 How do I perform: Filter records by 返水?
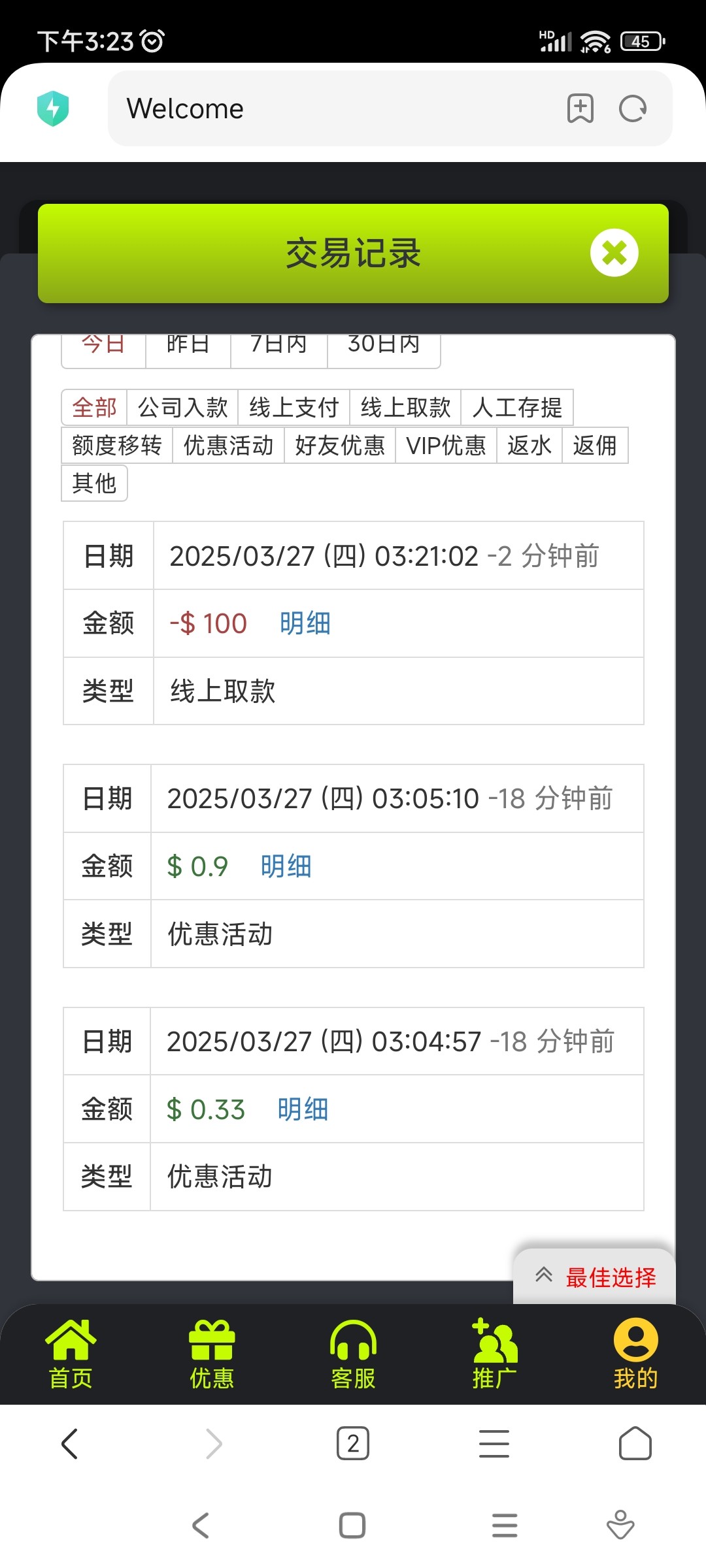pyautogui.click(x=529, y=446)
